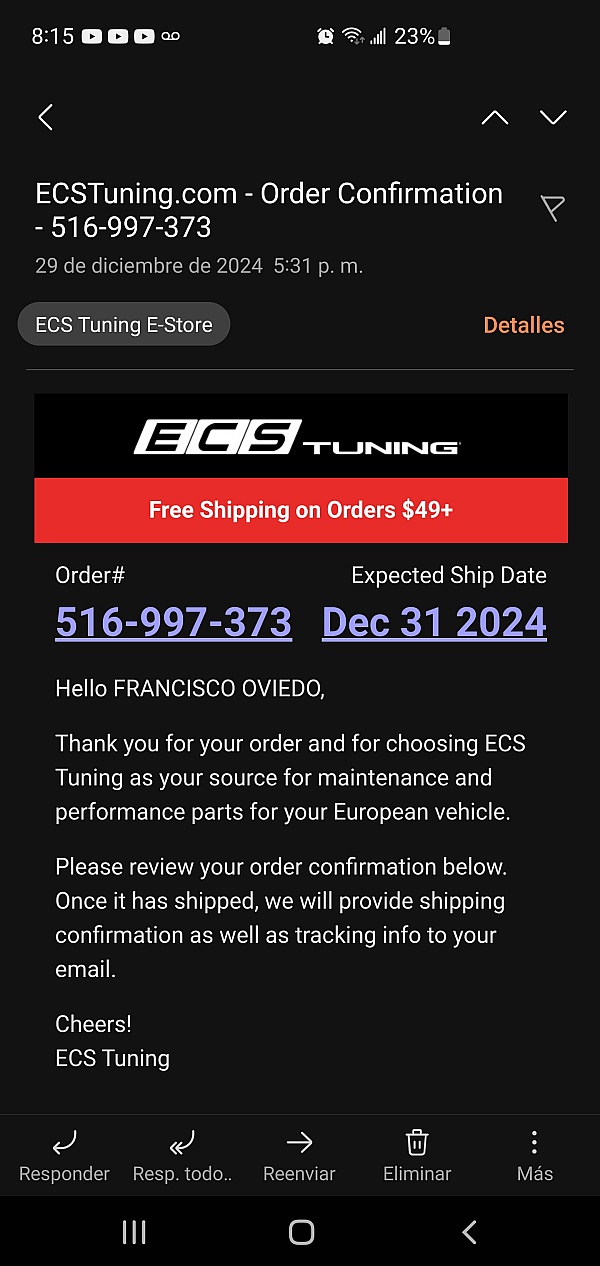Reply with Responder

(64, 1155)
